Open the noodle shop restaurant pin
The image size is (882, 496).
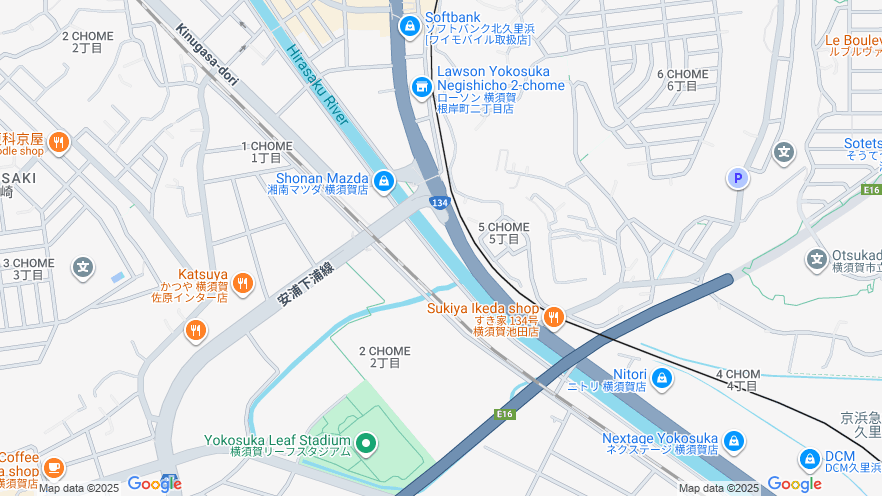(59, 143)
